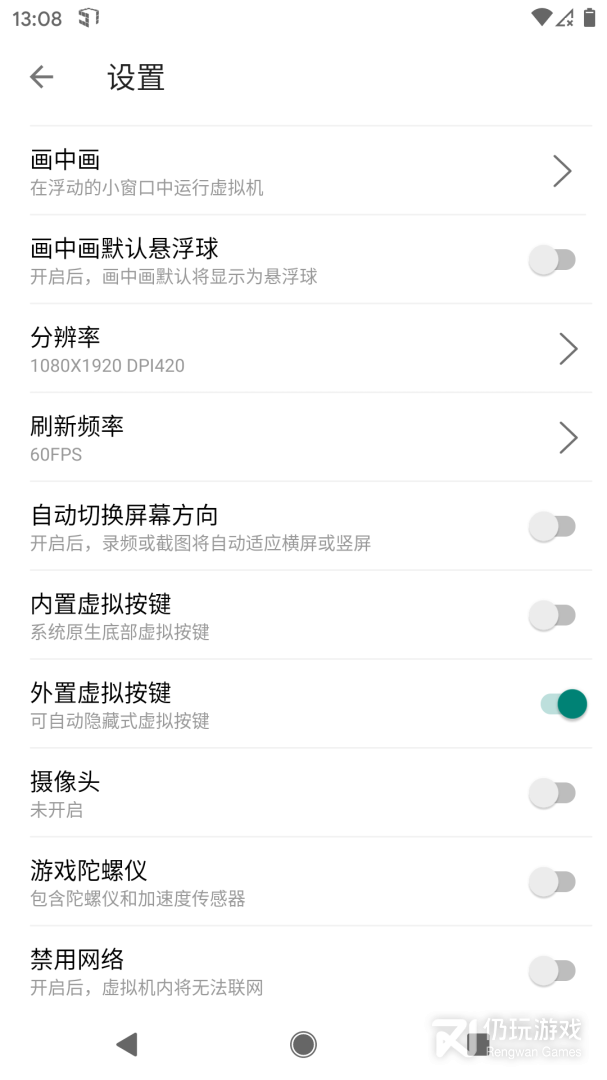607x1080 pixels.
Task: Tap the system back triangle button
Action: 126,1045
